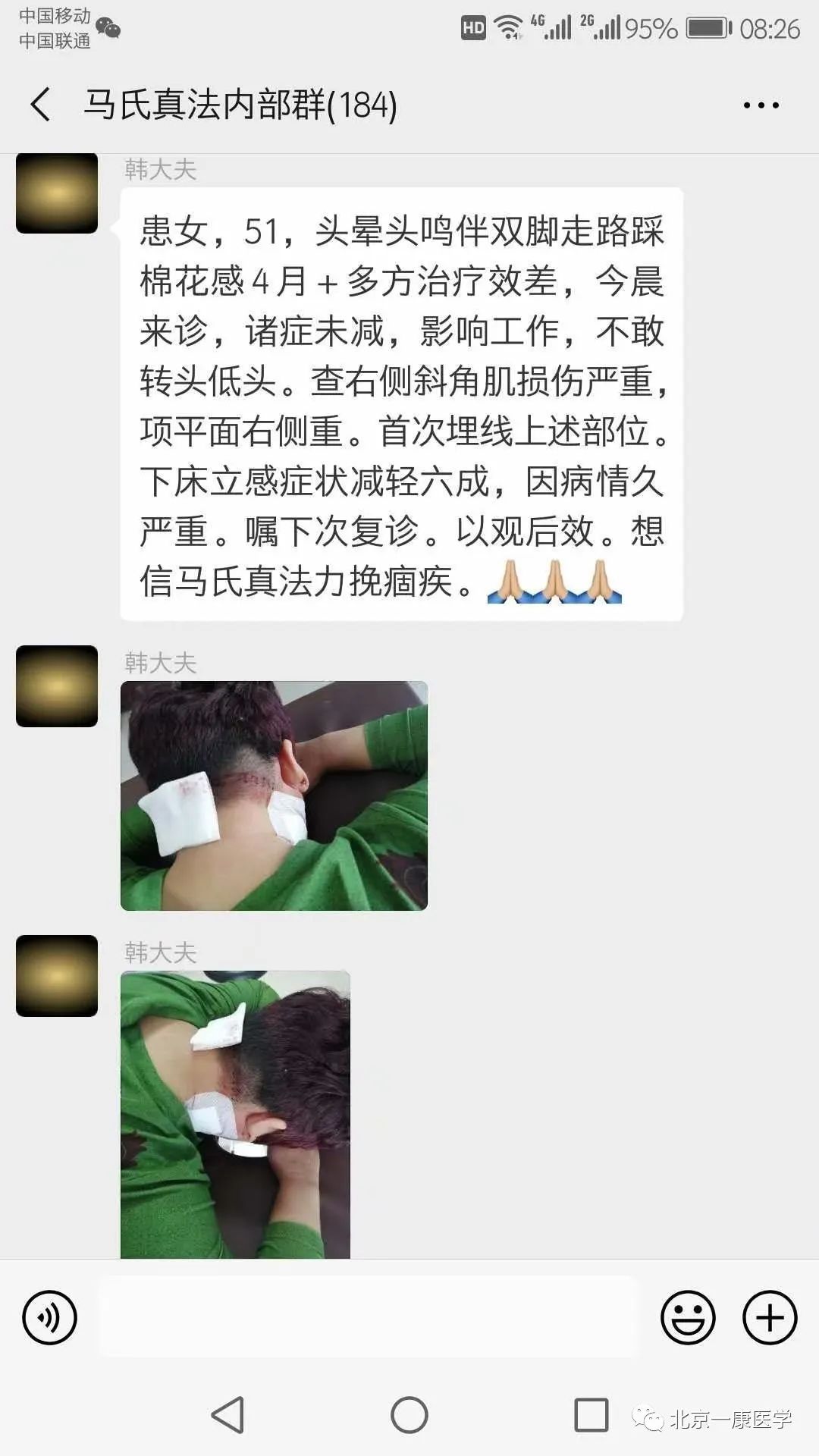Open the second photo with green shirt
819x1456 pixels.
pyautogui.click(x=235, y=1113)
